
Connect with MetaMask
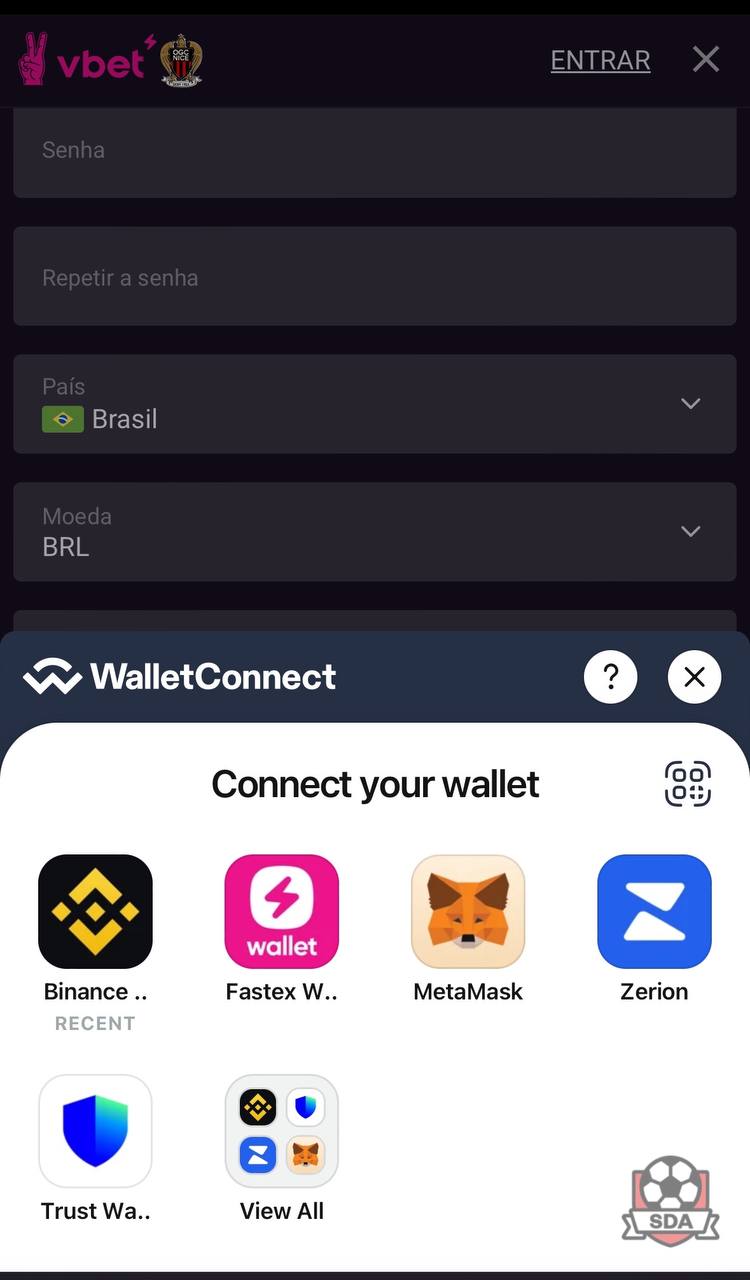468,911
